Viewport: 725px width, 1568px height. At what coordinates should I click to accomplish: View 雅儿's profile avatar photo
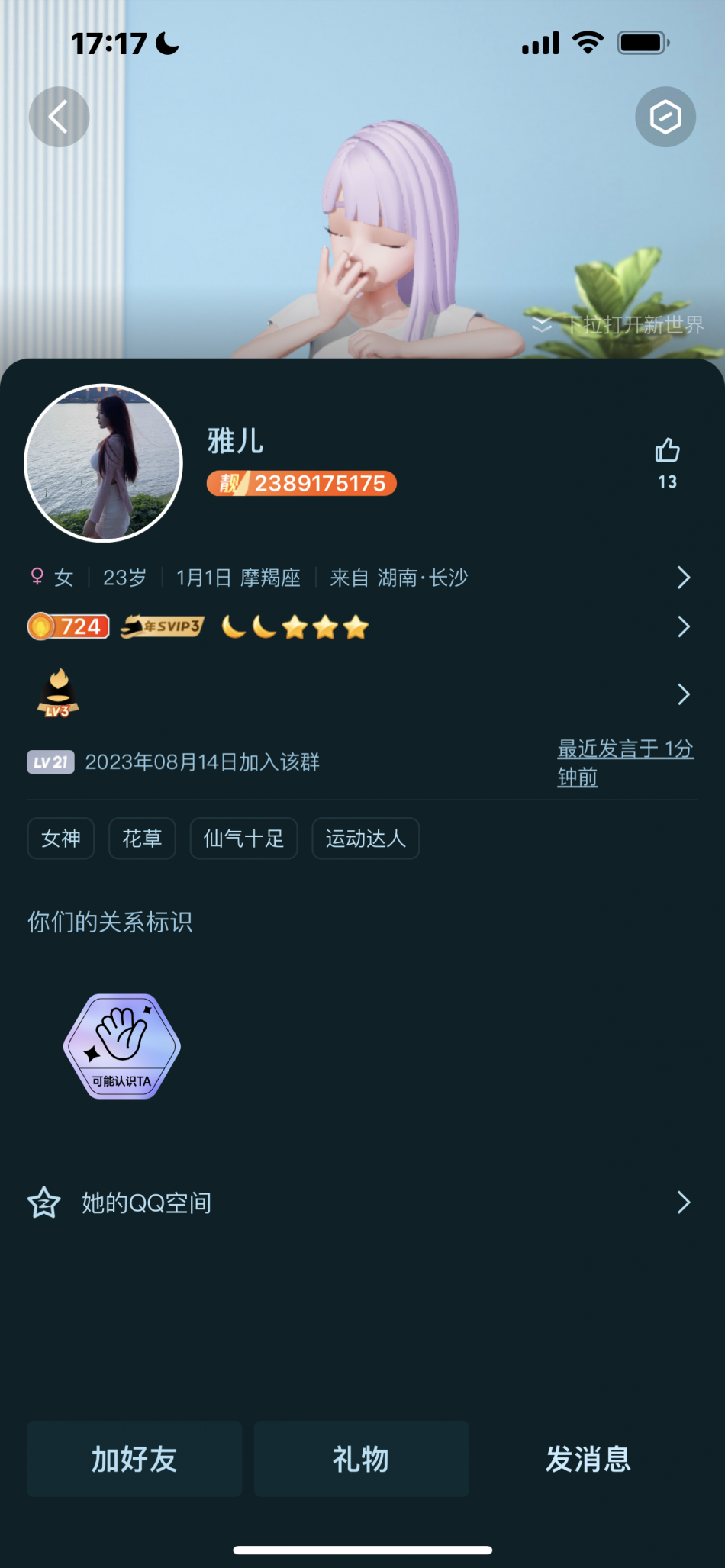click(104, 463)
